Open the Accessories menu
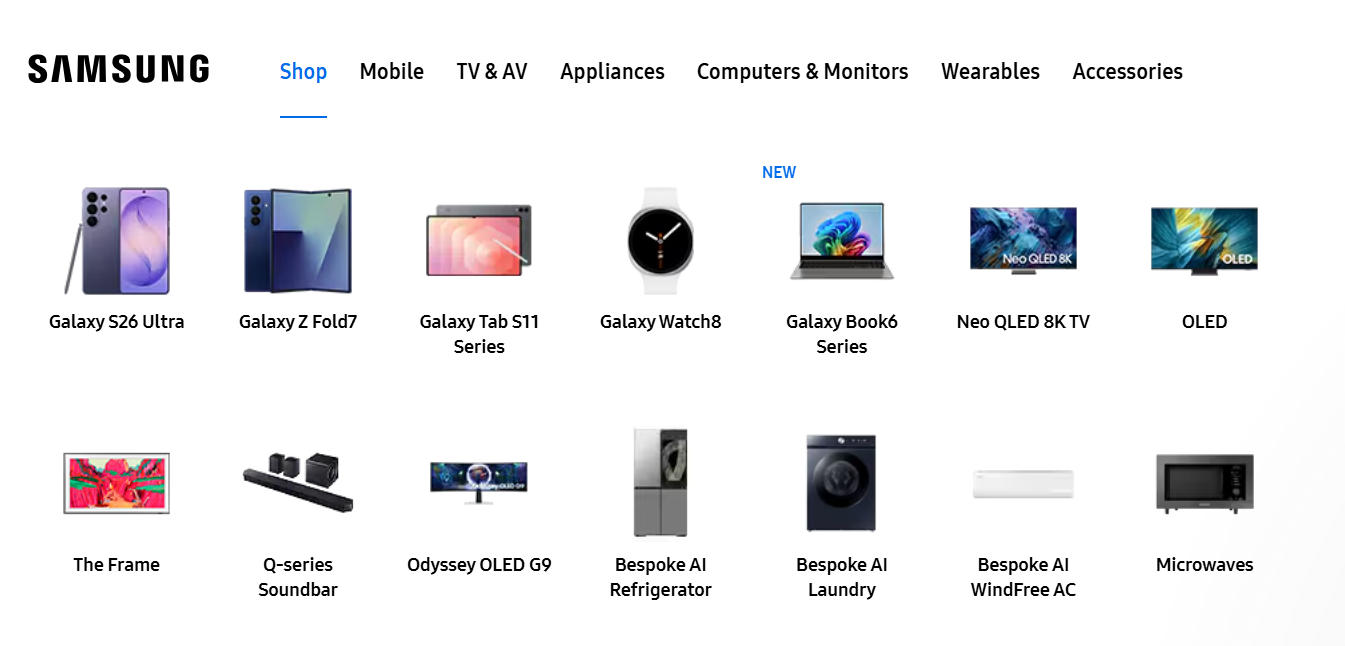The image size is (1345, 646). click(1127, 72)
